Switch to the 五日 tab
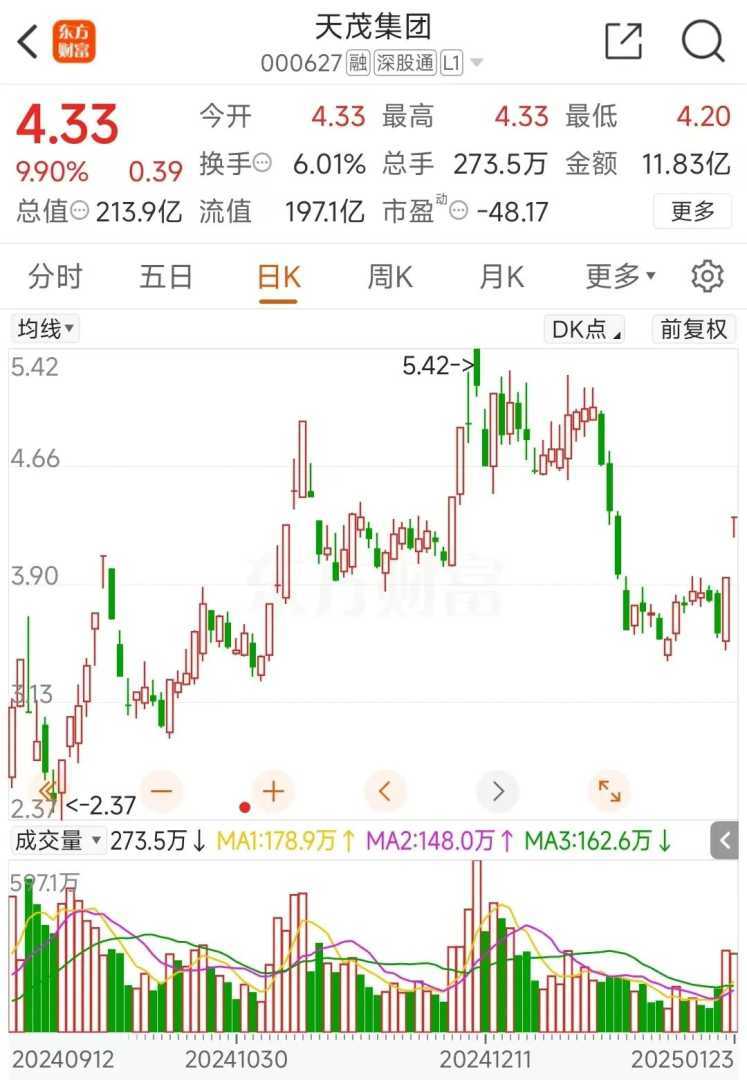Screen dimensions: 747x1080 coord(166,276)
